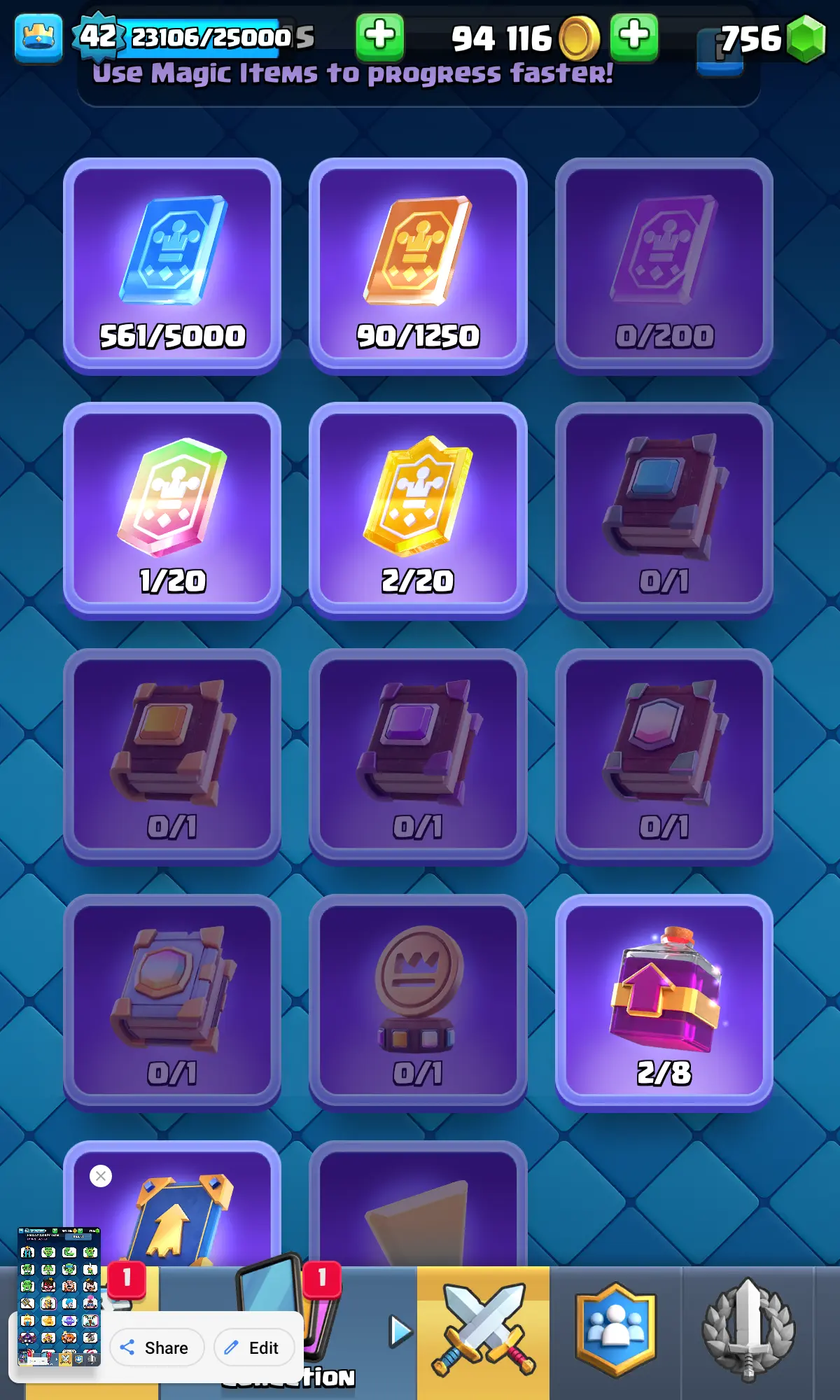
Task: Select the rainbow legendary wild card 1/20
Action: click(172, 511)
